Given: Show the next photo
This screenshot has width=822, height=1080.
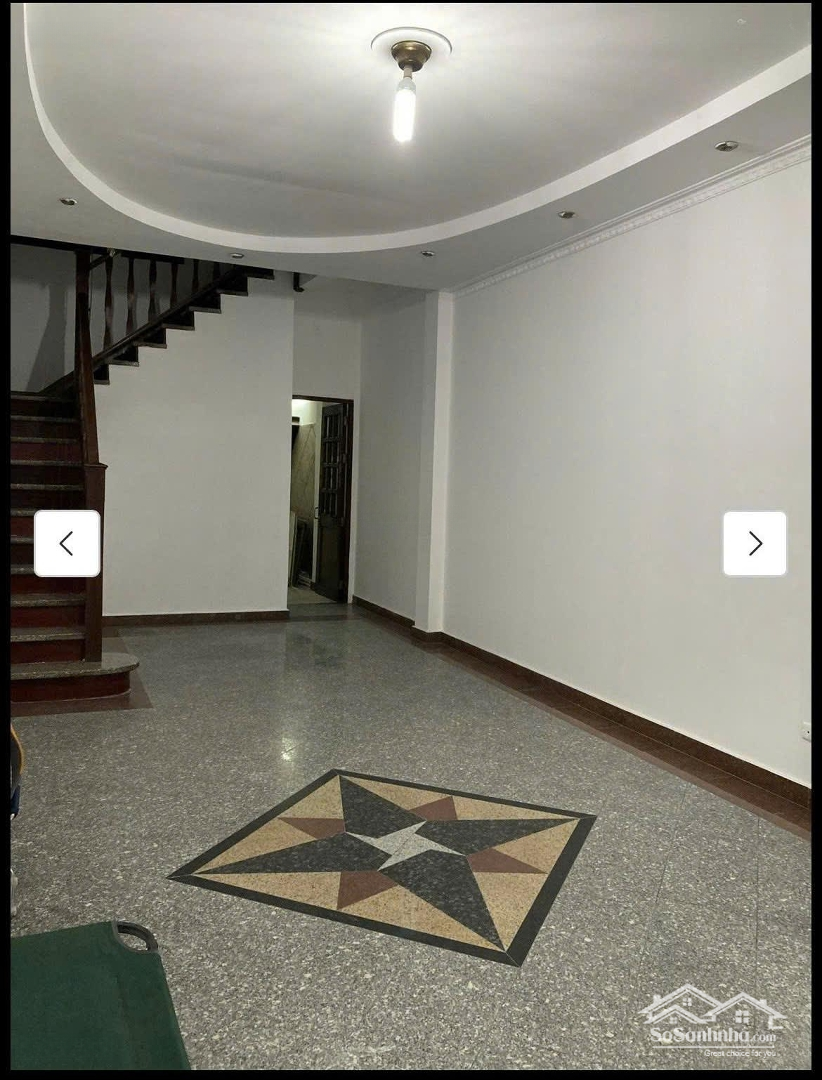Looking at the screenshot, I should pyautogui.click(x=755, y=543).
